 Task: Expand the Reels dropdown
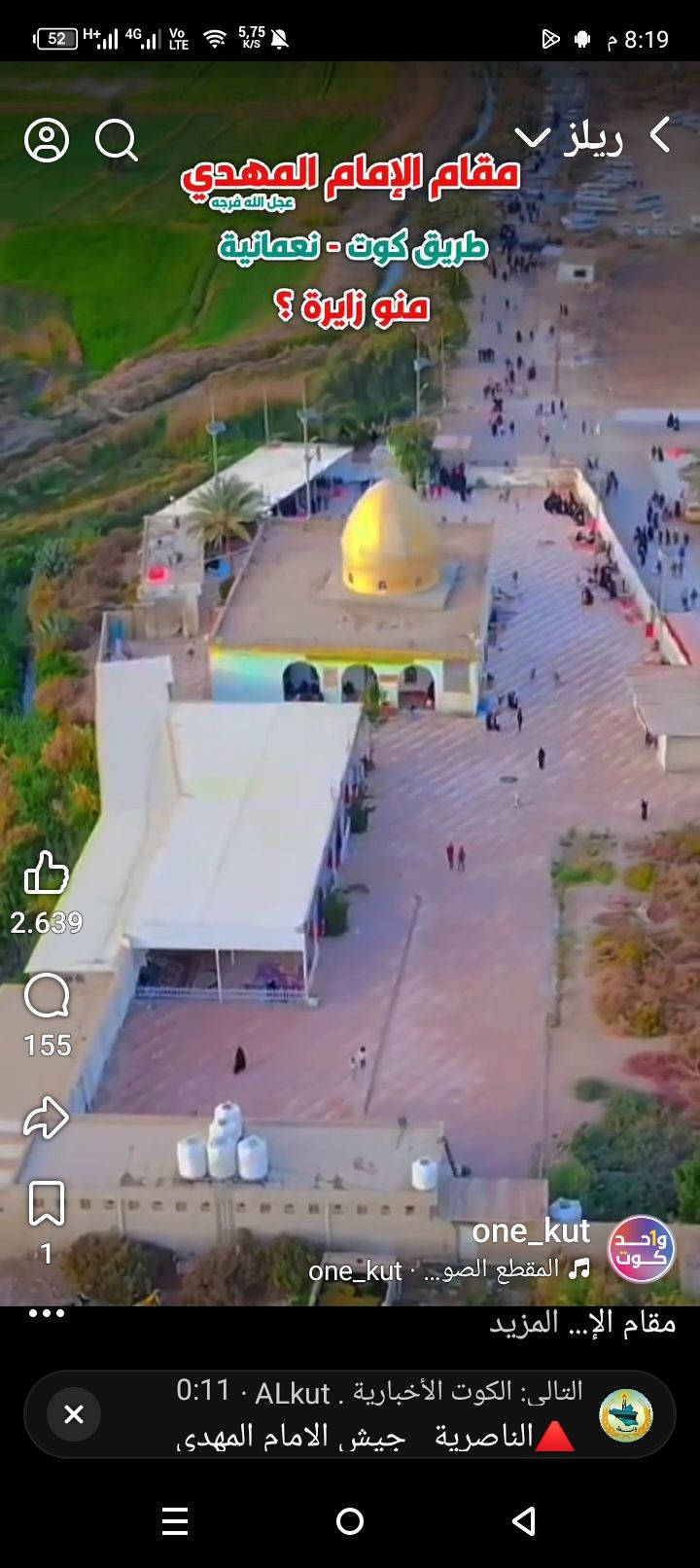tap(532, 137)
